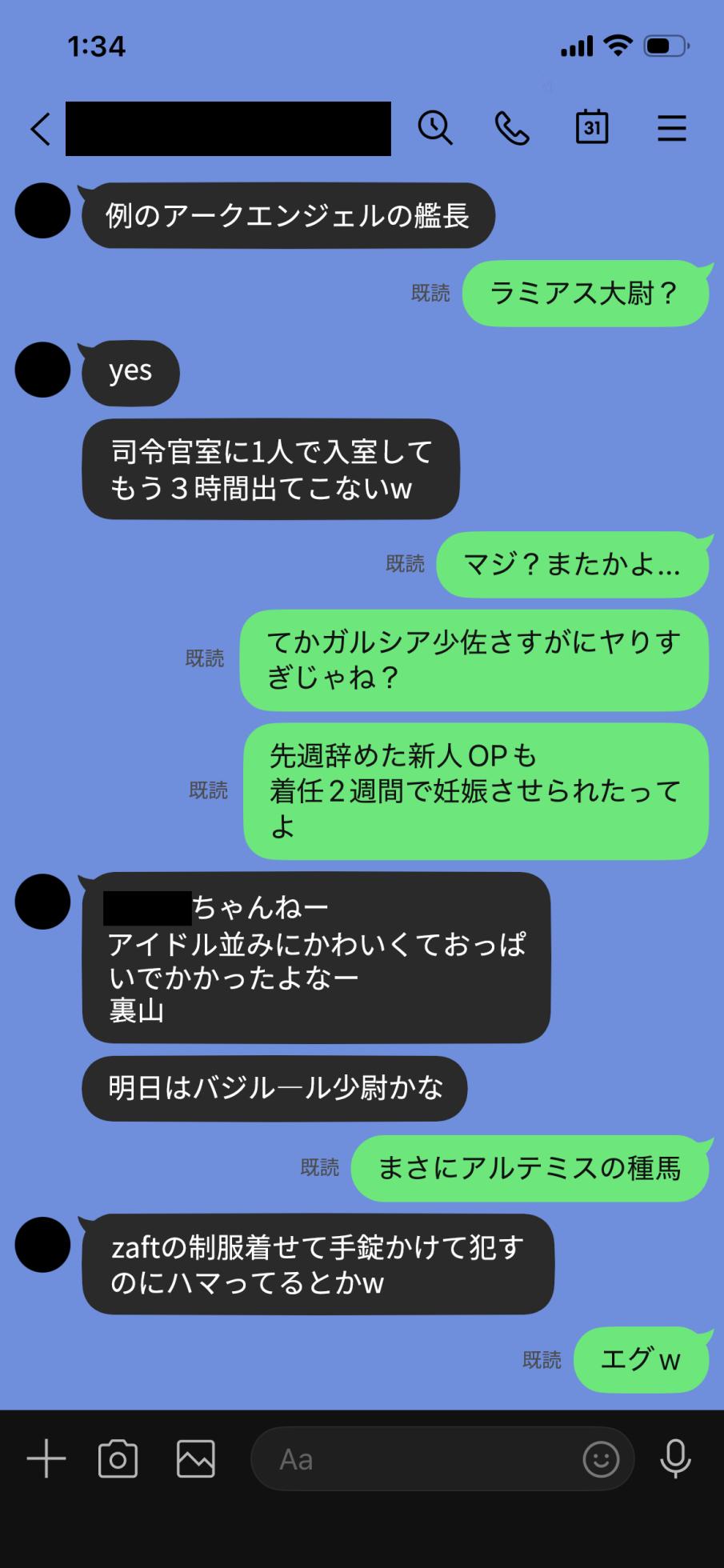724x1568 pixels.
Task: Open the calendar icon
Action: pos(592,127)
